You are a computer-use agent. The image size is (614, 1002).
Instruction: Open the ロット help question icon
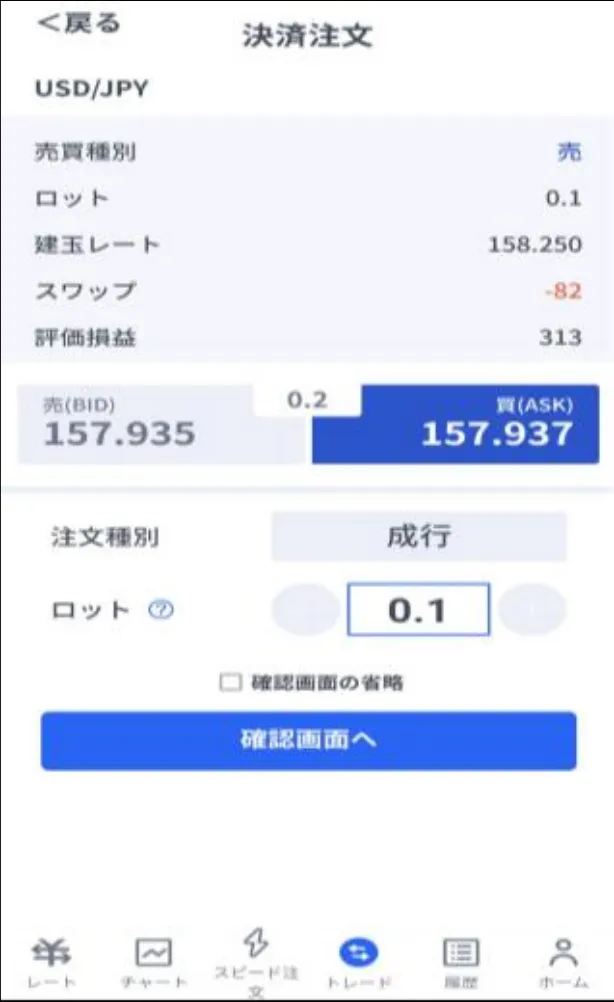coord(161,610)
